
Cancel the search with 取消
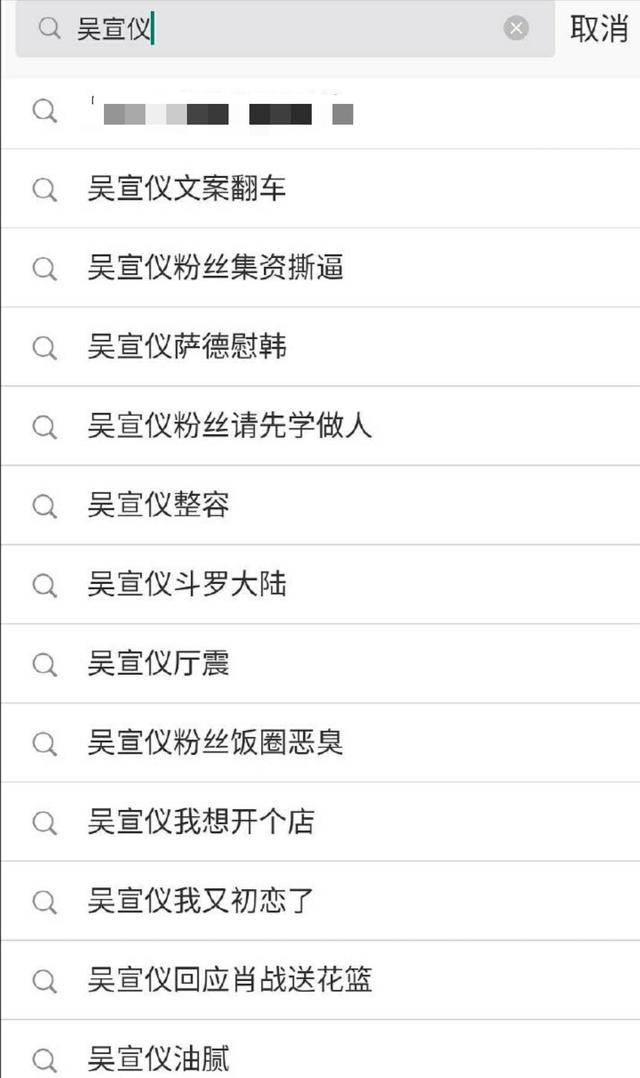pos(598,29)
